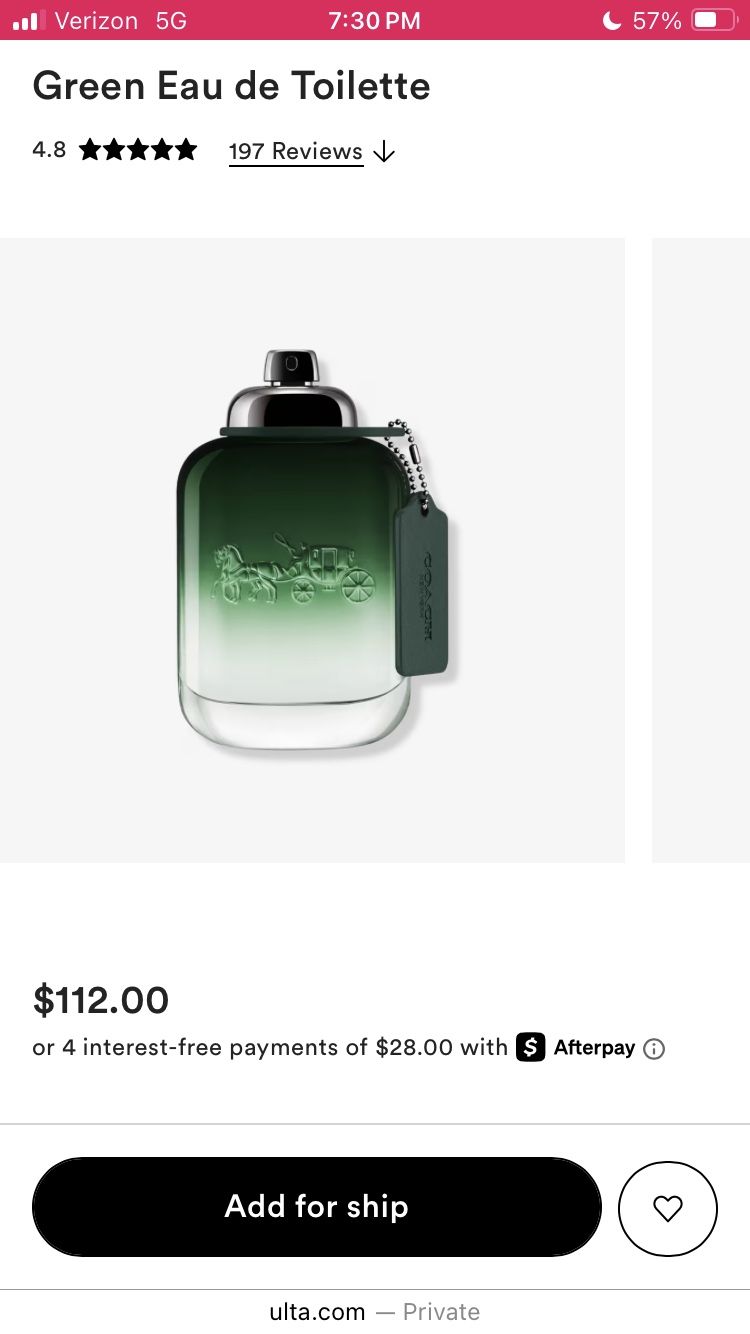The width and height of the screenshot is (750, 1334).
Task: Toggle favorite status for this fragrance
Action: 668,1207
